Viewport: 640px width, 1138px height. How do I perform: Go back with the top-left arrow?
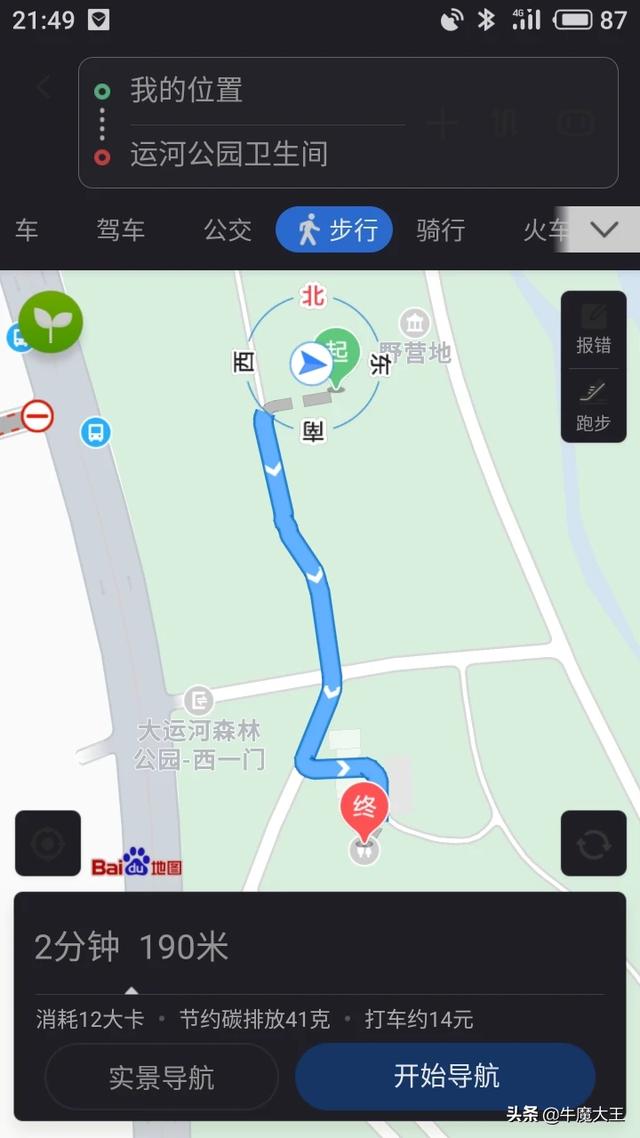pos(44,88)
